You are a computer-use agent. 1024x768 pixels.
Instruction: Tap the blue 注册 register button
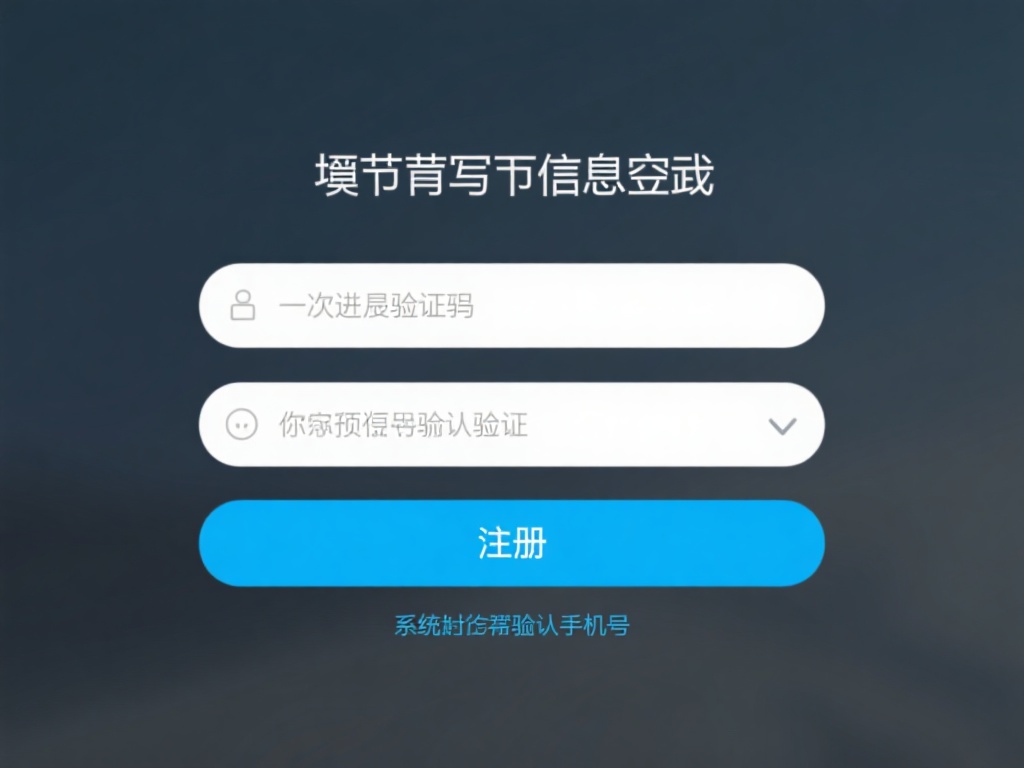point(511,544)
